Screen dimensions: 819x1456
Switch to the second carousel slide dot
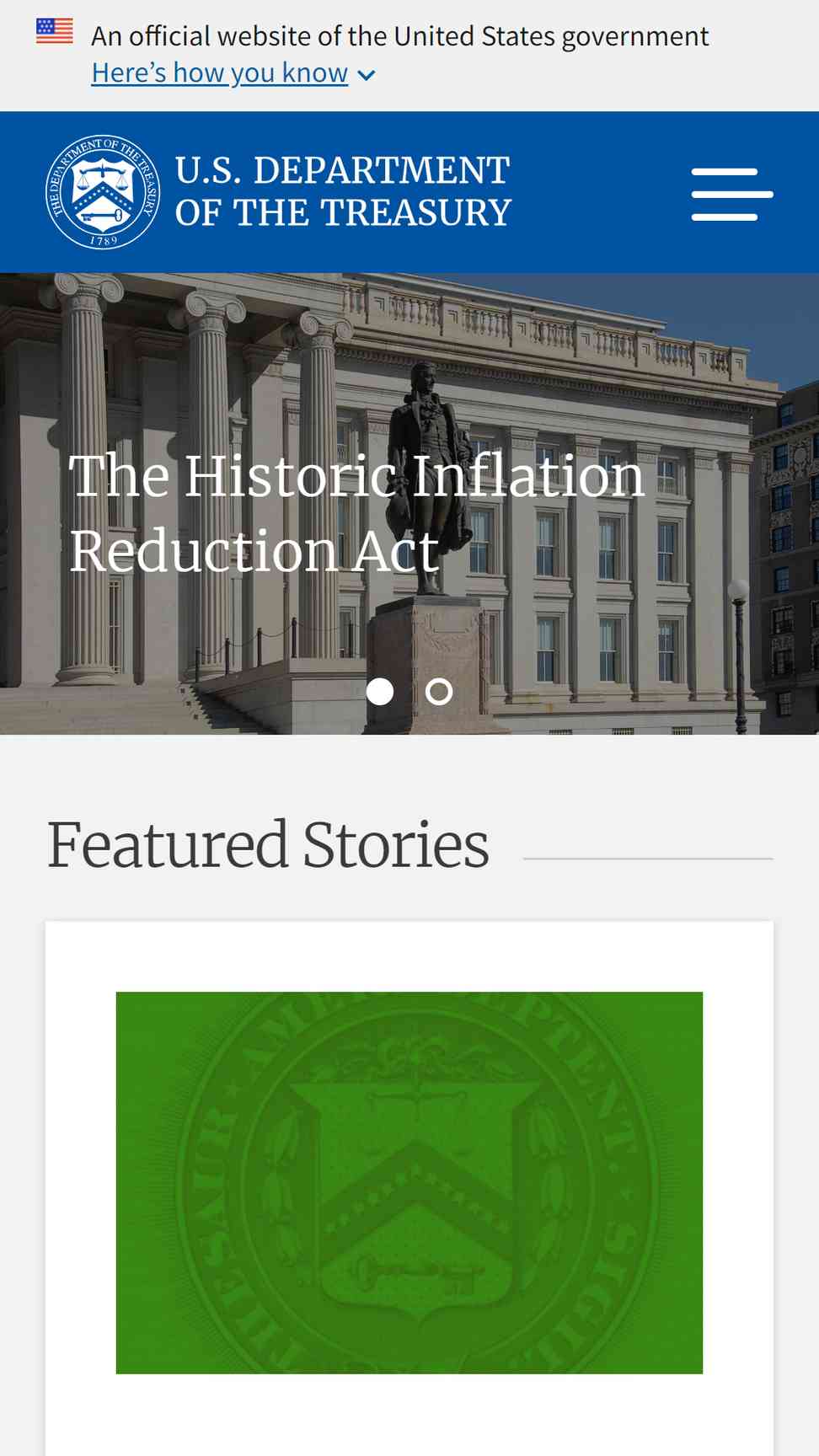click(439, 692)
